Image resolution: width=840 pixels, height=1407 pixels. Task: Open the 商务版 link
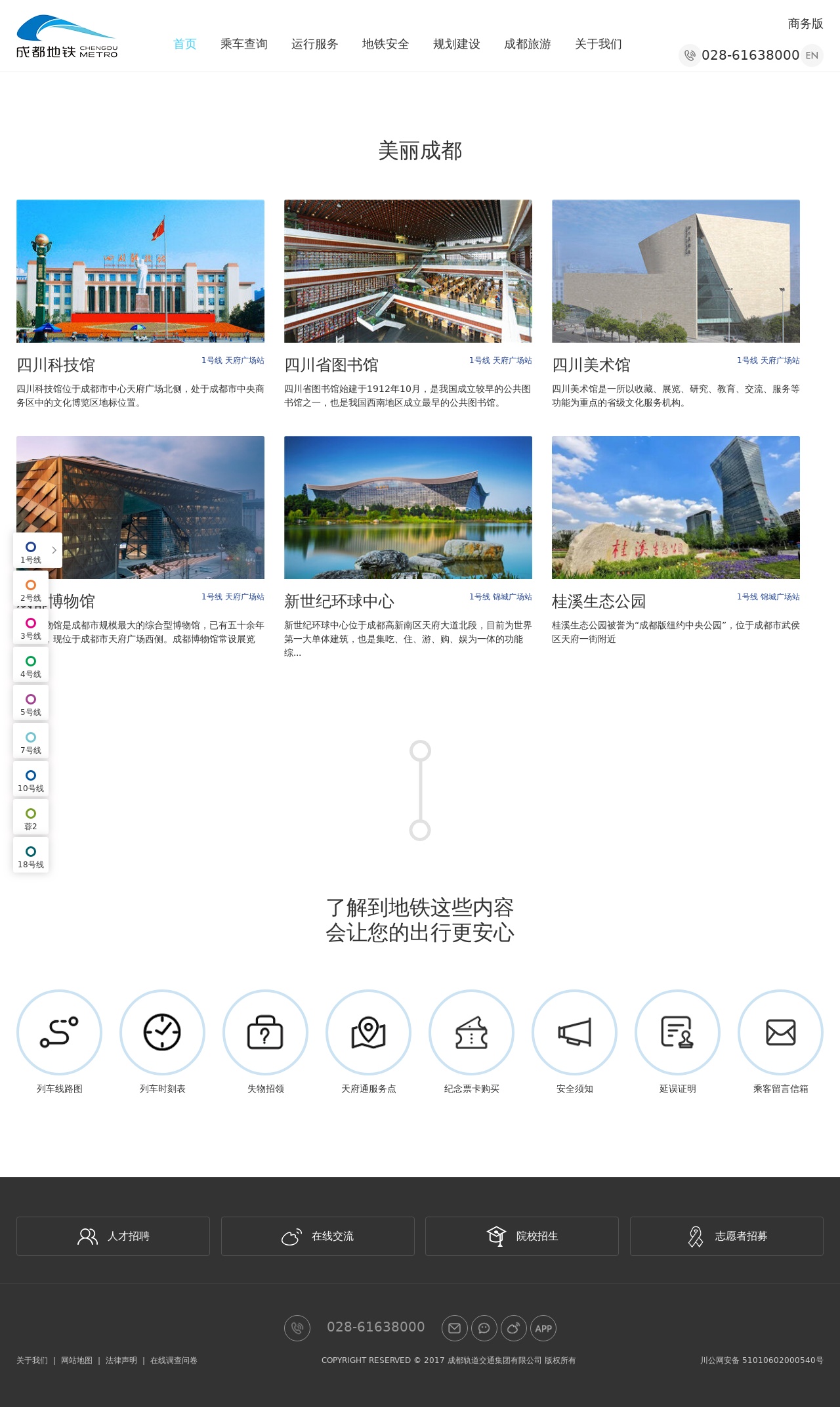805,24
